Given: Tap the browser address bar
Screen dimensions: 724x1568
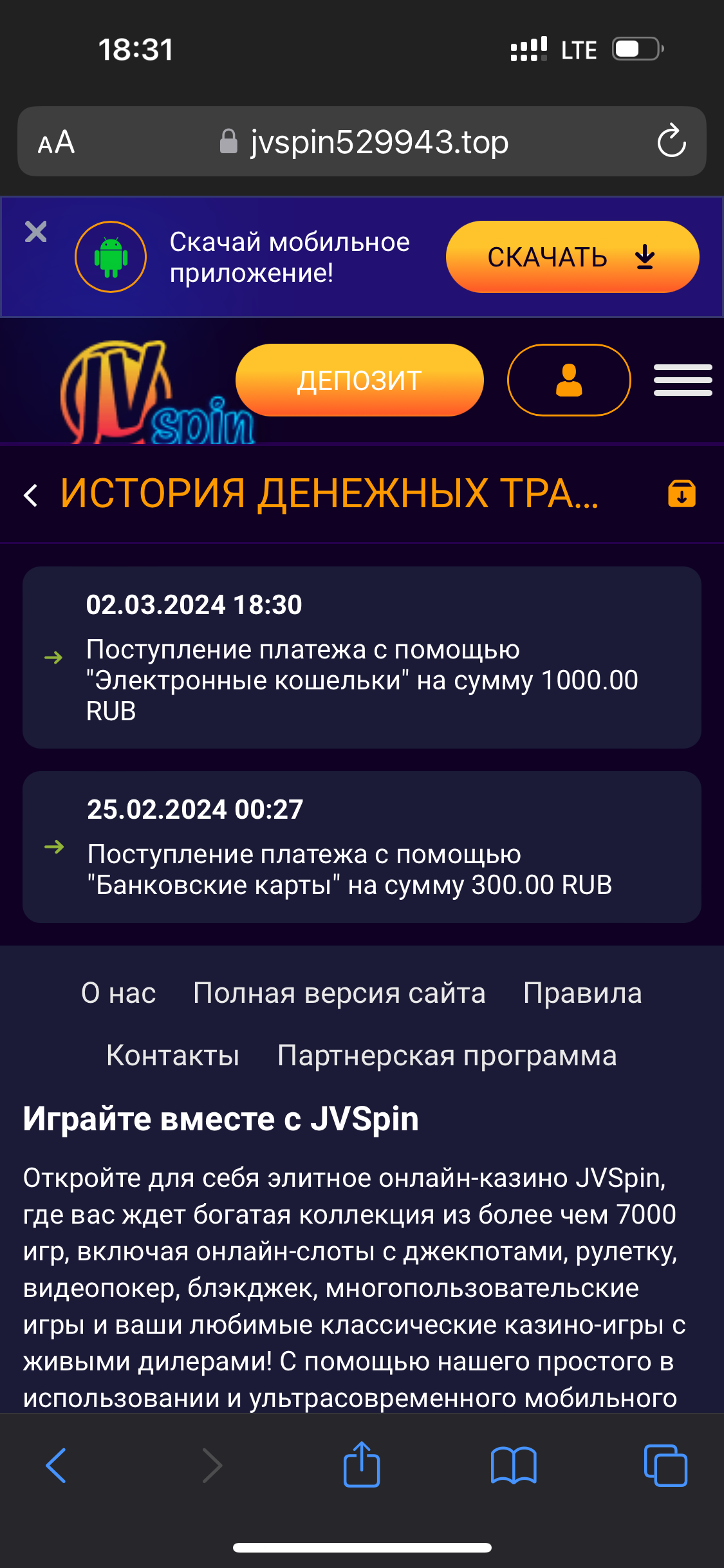Looking at the screenshot, I should coord(364,142).
